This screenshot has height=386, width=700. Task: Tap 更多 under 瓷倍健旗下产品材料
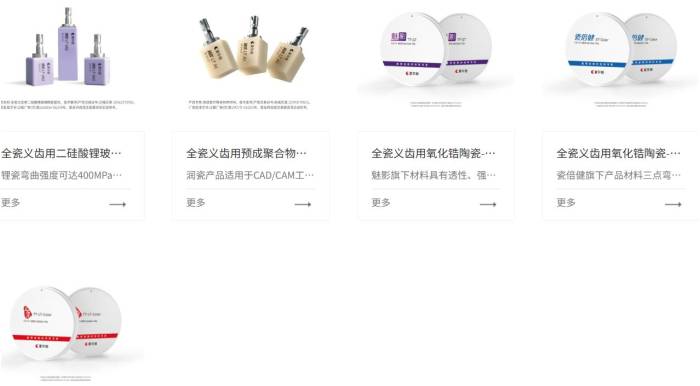click(566, 203)
